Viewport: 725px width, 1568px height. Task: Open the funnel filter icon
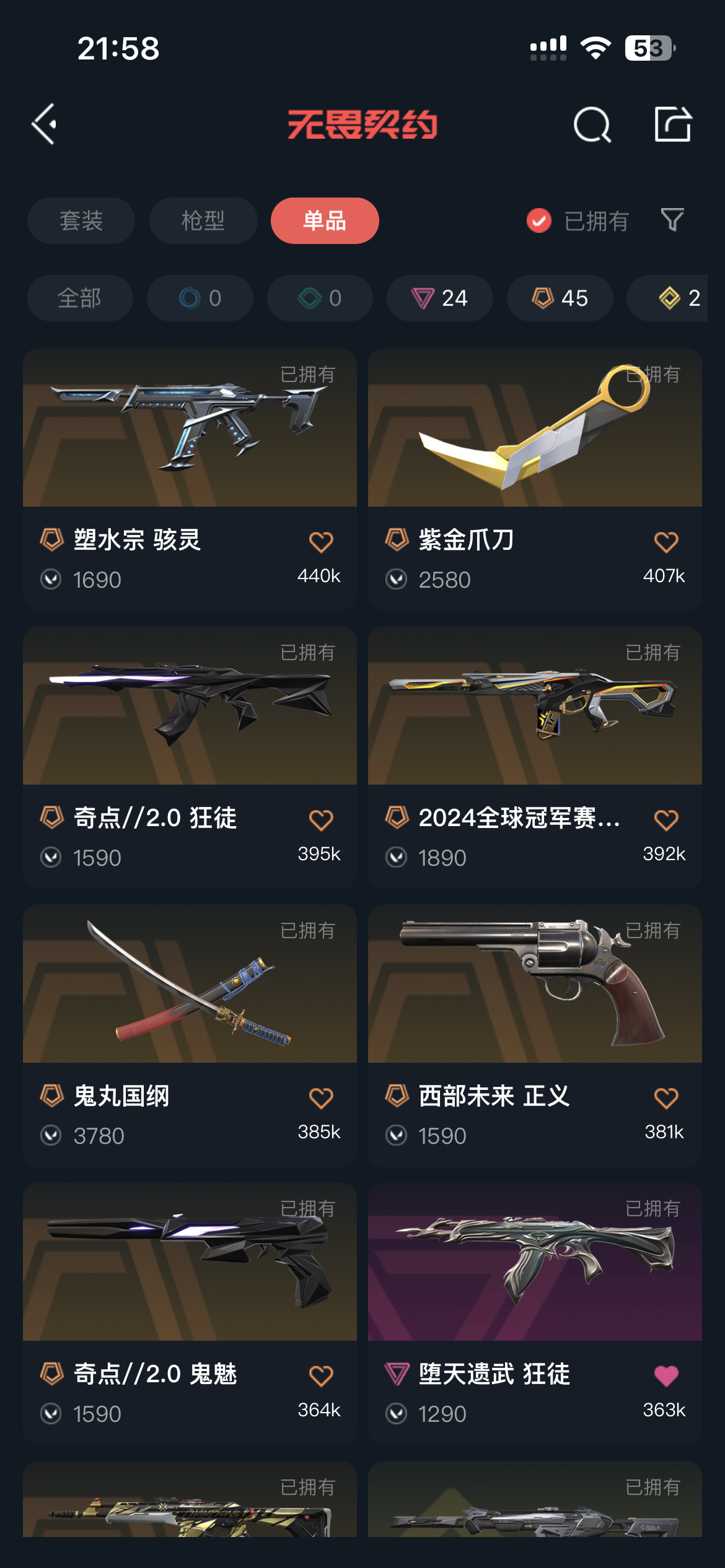pyautogui.click(x=672, y=220)
